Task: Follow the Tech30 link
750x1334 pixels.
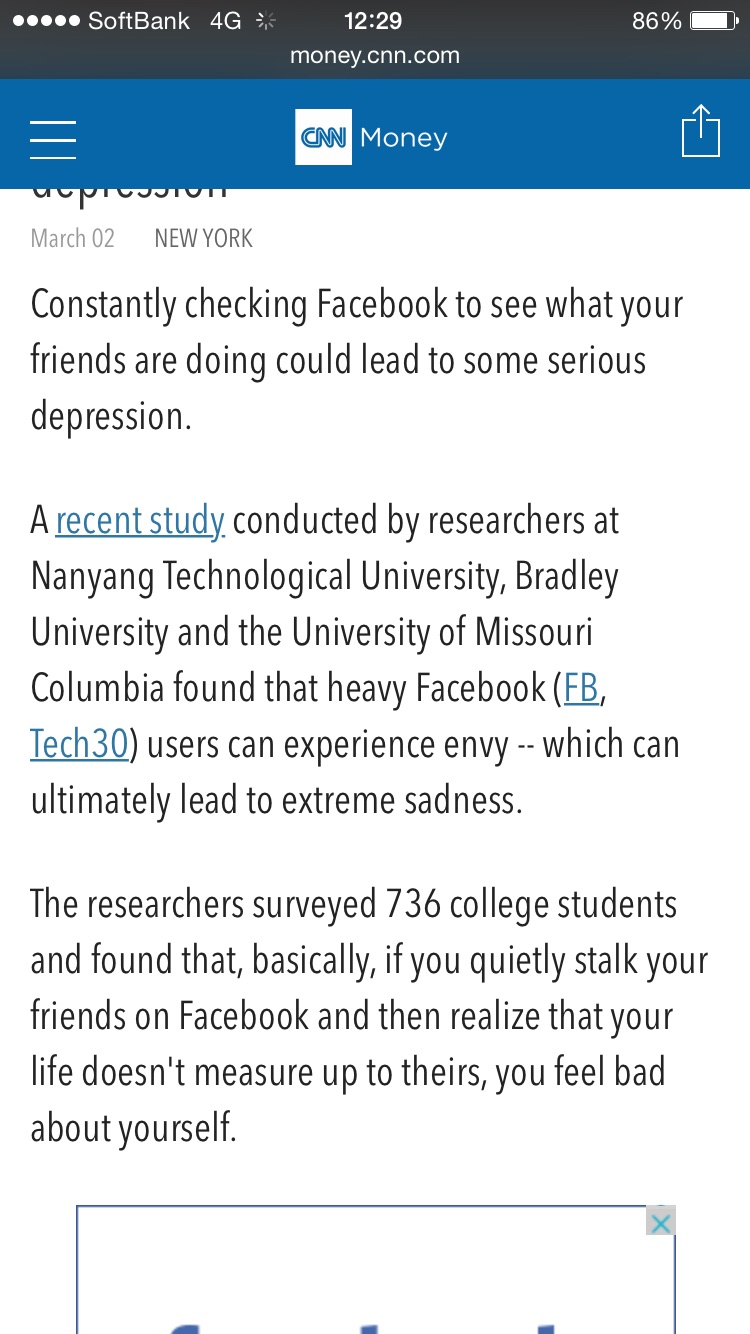Action: [80, 745]
